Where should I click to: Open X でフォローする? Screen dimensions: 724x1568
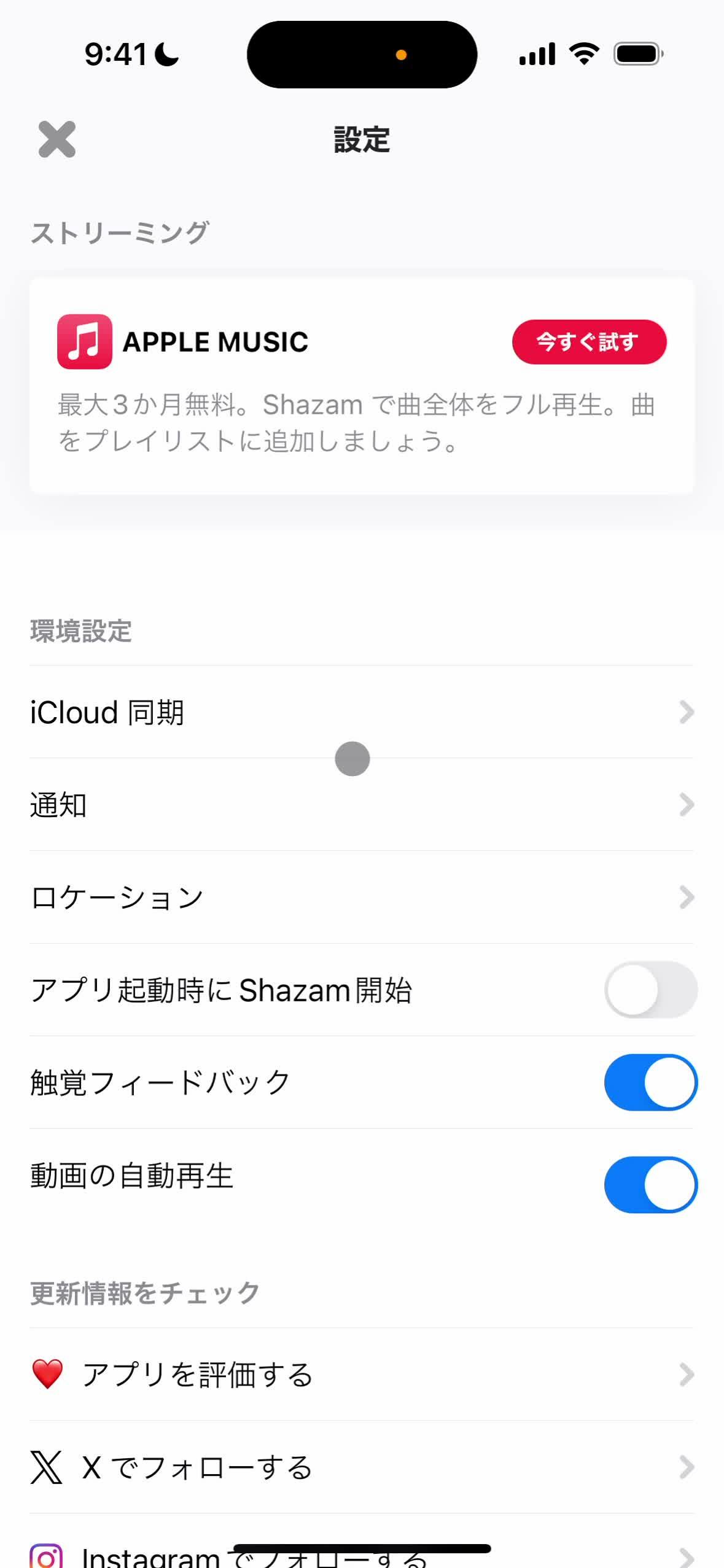[x=361, y=1467]
